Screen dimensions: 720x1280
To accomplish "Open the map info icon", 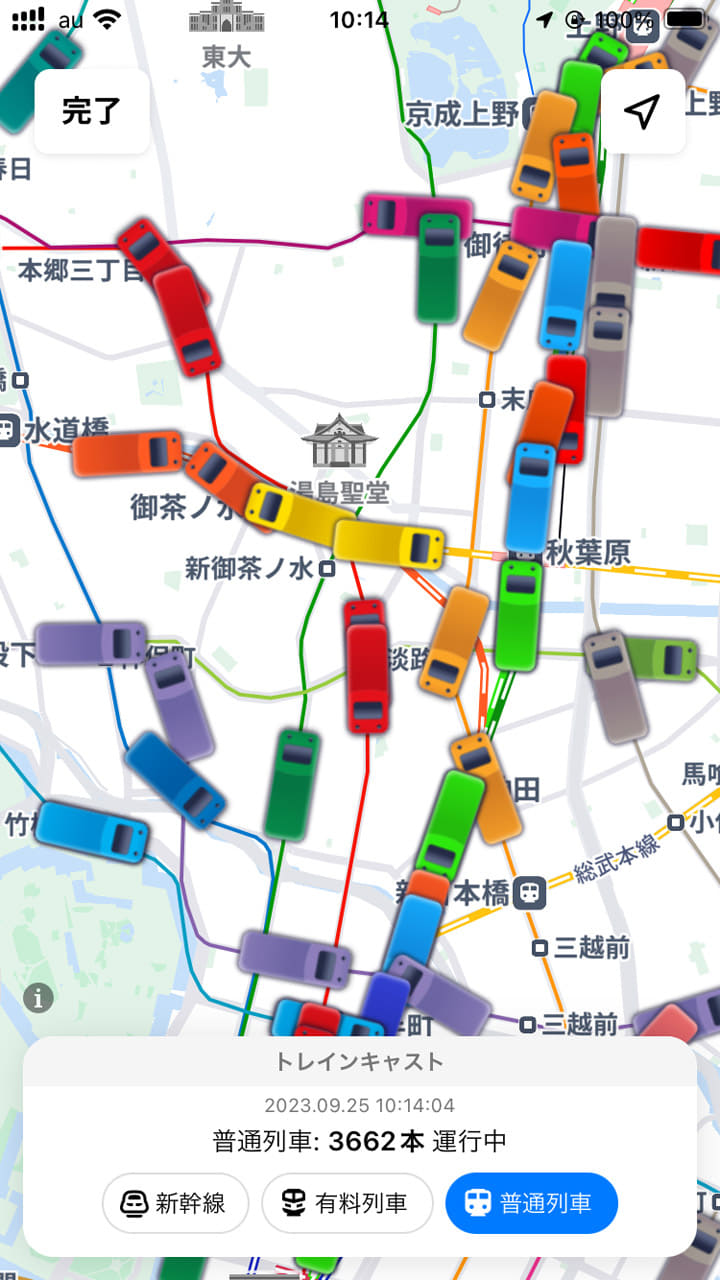I will pos(38,997).
